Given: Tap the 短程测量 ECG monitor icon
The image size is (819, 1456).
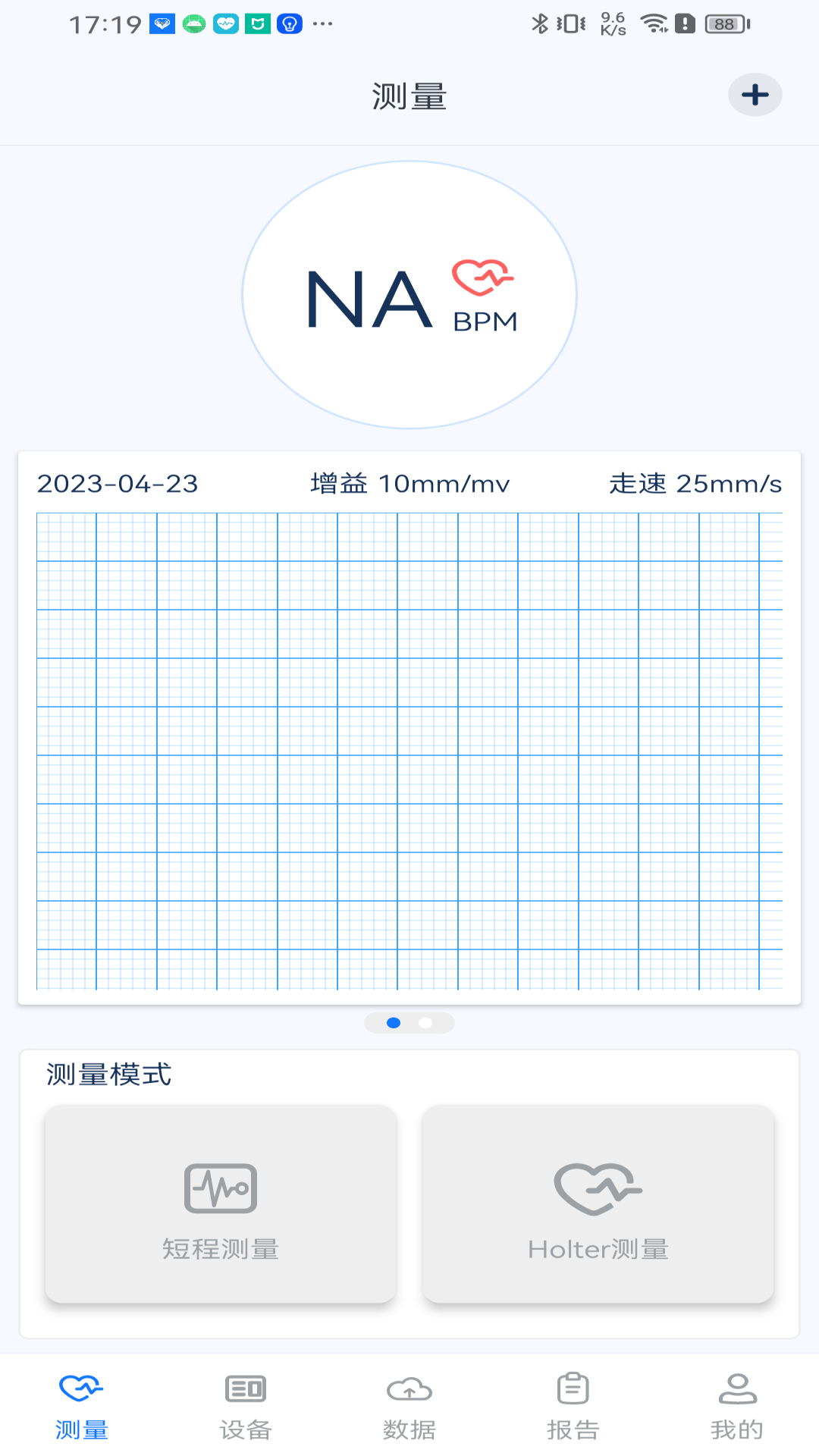Looking at the screenshot, I should (x=220, y=1188).
